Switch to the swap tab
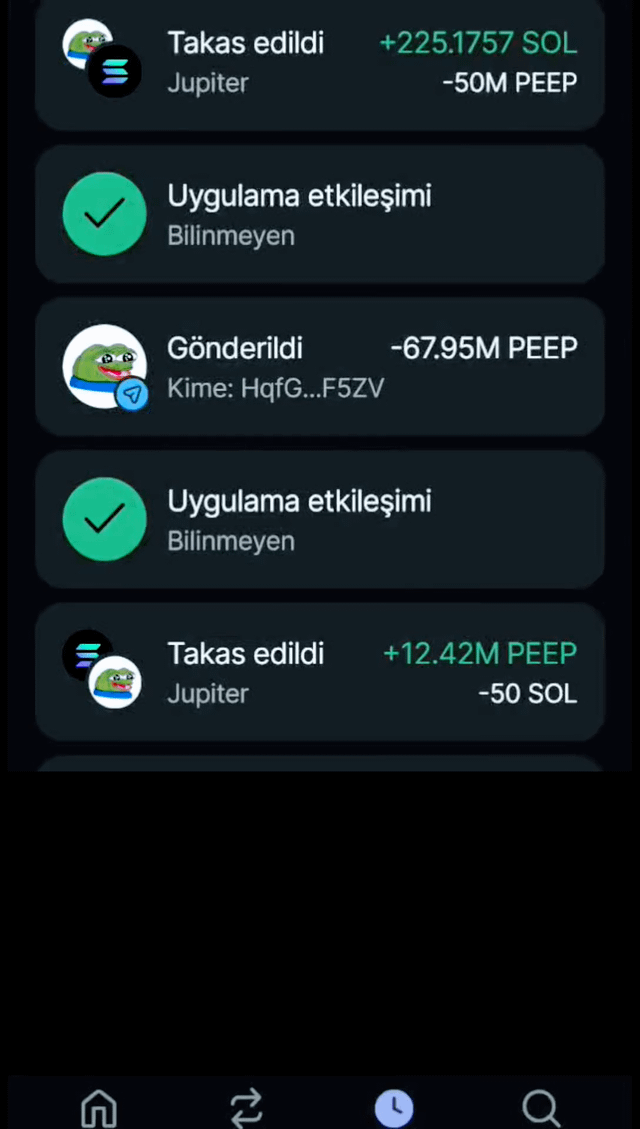Viewport: 640px width, 1129px height. click(246, 1107)
